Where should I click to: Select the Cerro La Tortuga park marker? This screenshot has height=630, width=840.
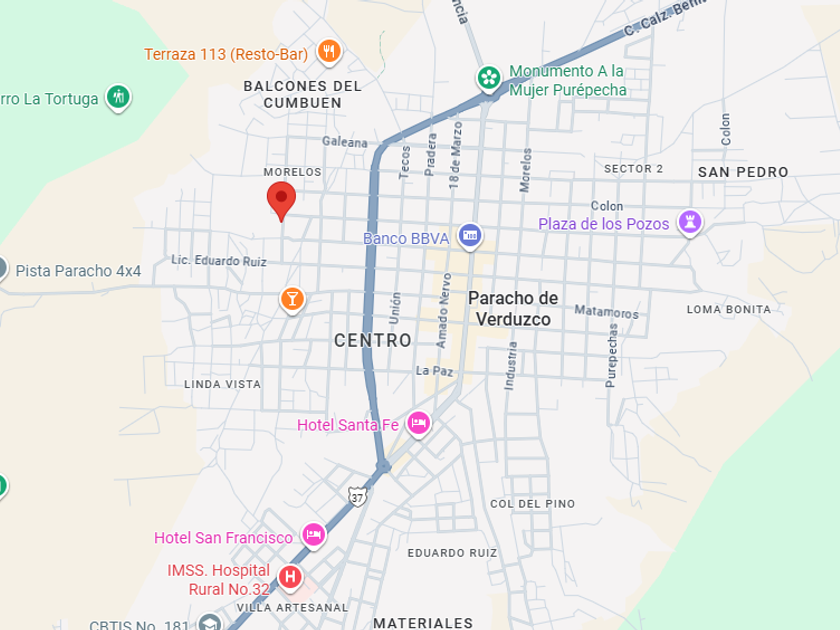pos(118,98)
